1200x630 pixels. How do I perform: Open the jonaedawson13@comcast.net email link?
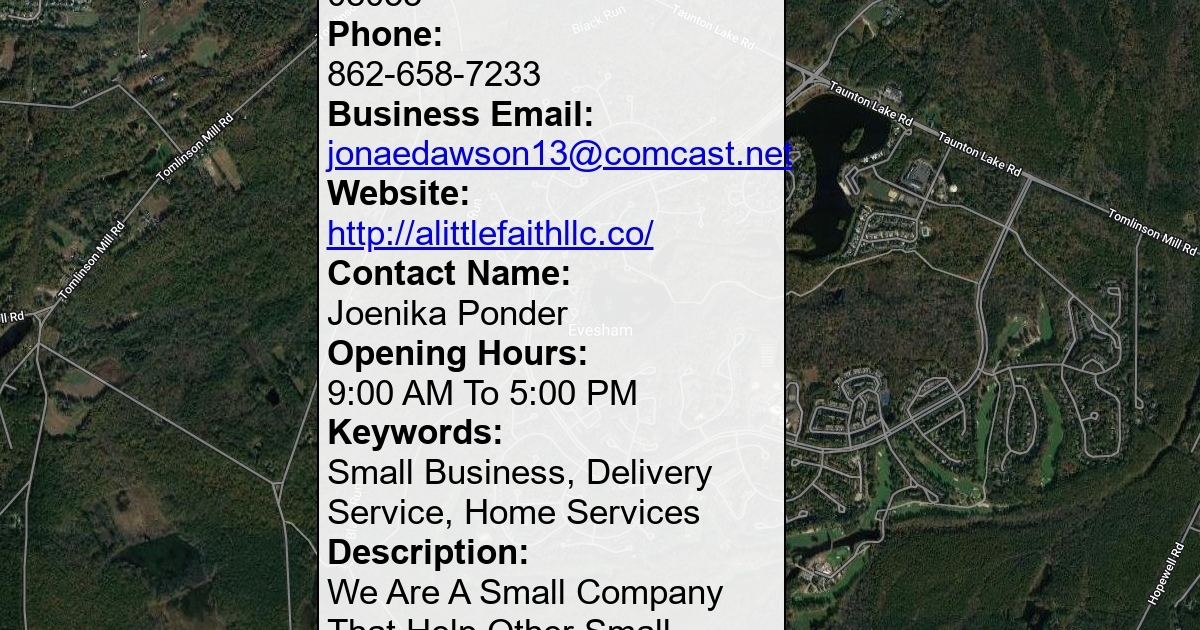click(558, 154)
